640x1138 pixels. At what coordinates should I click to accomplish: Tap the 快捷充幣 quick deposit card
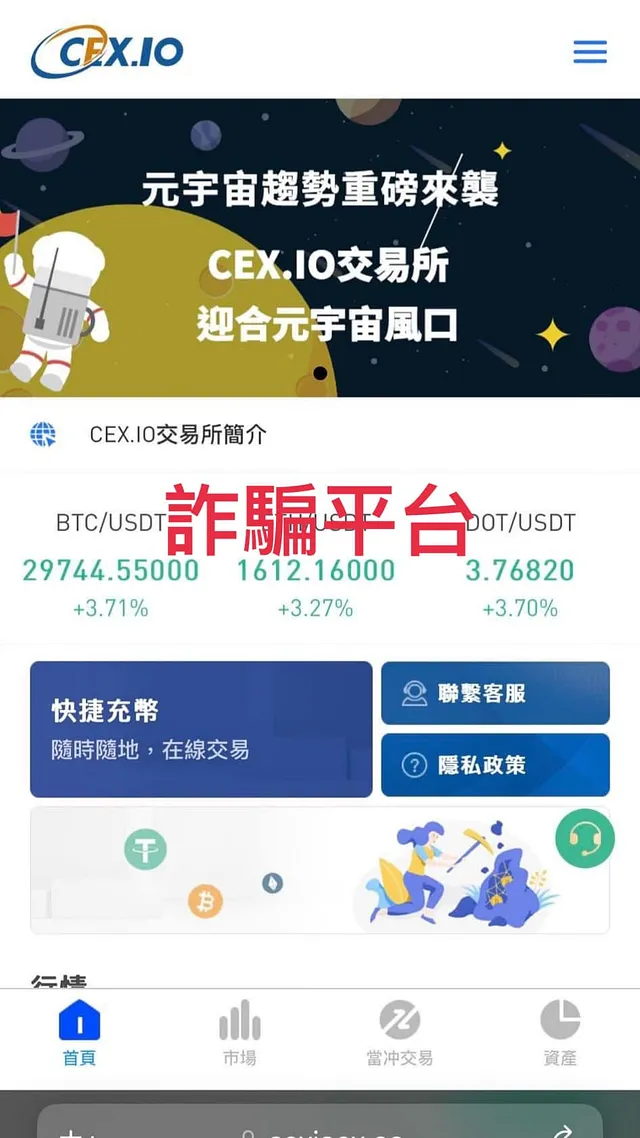click(201, 729)
